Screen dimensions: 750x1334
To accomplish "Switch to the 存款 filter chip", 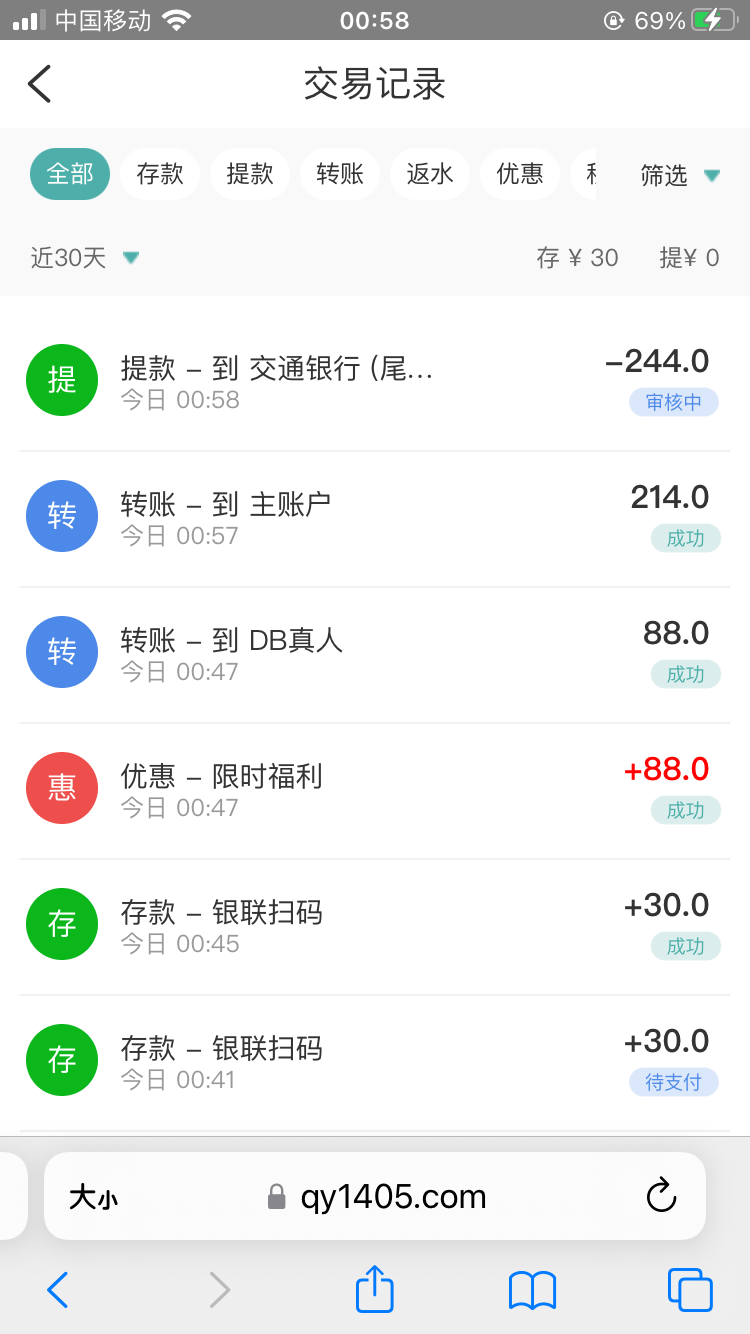I will click(160, 174).
